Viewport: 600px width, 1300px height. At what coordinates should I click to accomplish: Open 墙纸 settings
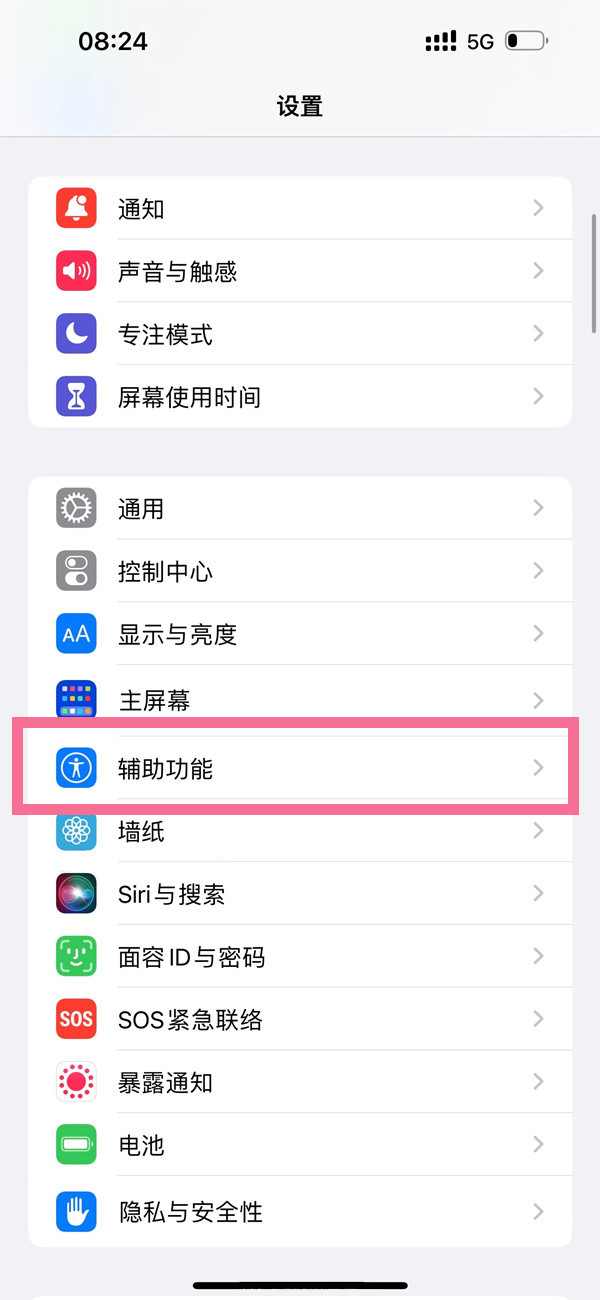tap(300, 831)
